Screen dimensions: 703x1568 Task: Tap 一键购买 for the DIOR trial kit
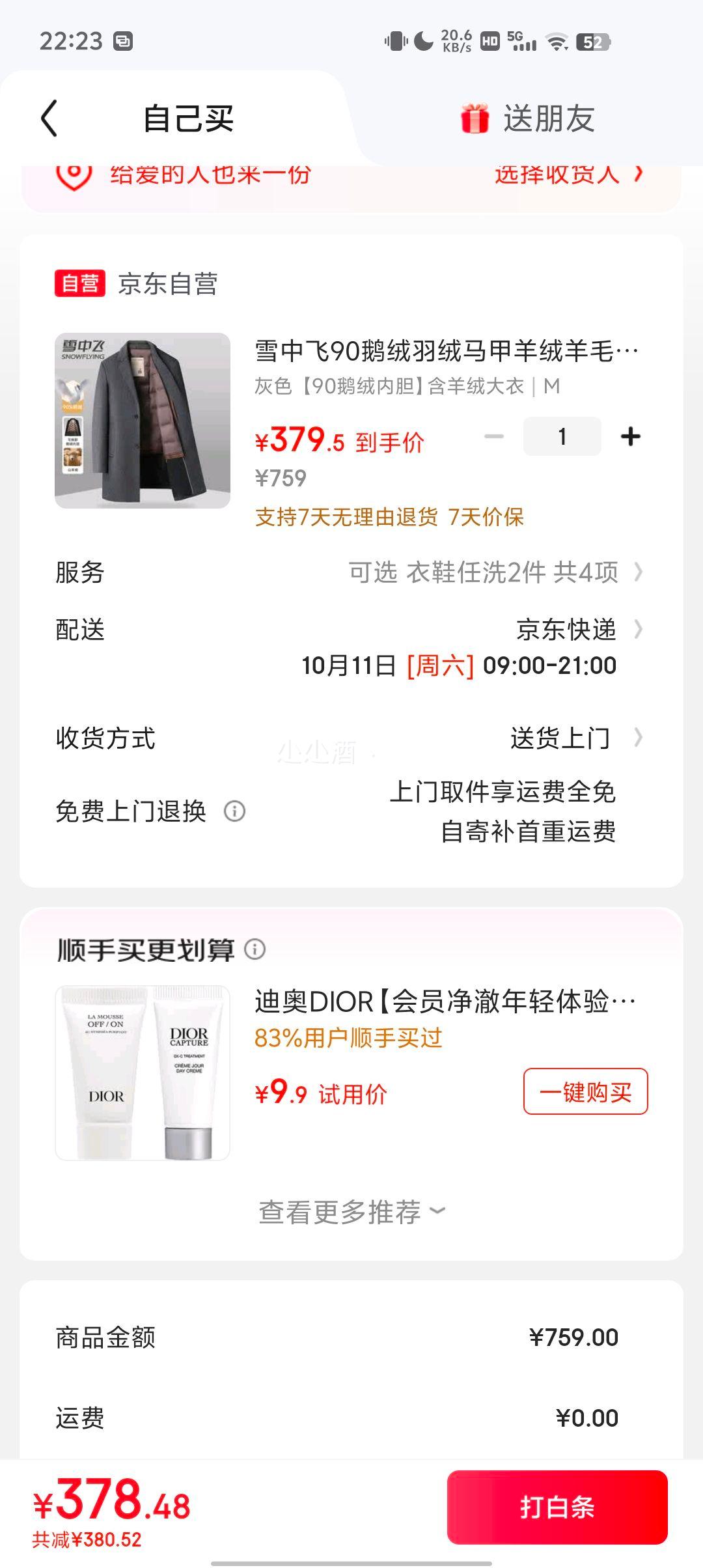585,1091
